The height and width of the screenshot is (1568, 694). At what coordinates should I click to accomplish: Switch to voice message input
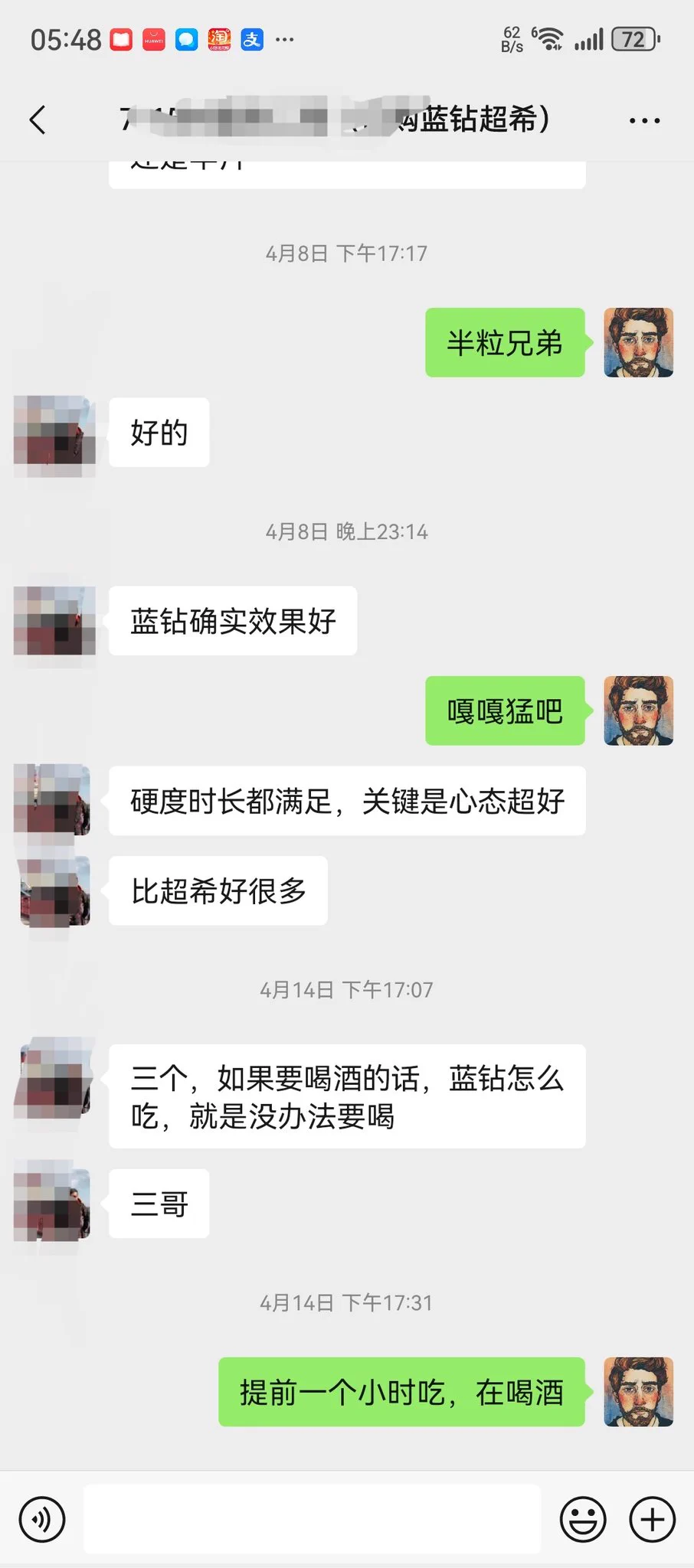(42, 1520)
